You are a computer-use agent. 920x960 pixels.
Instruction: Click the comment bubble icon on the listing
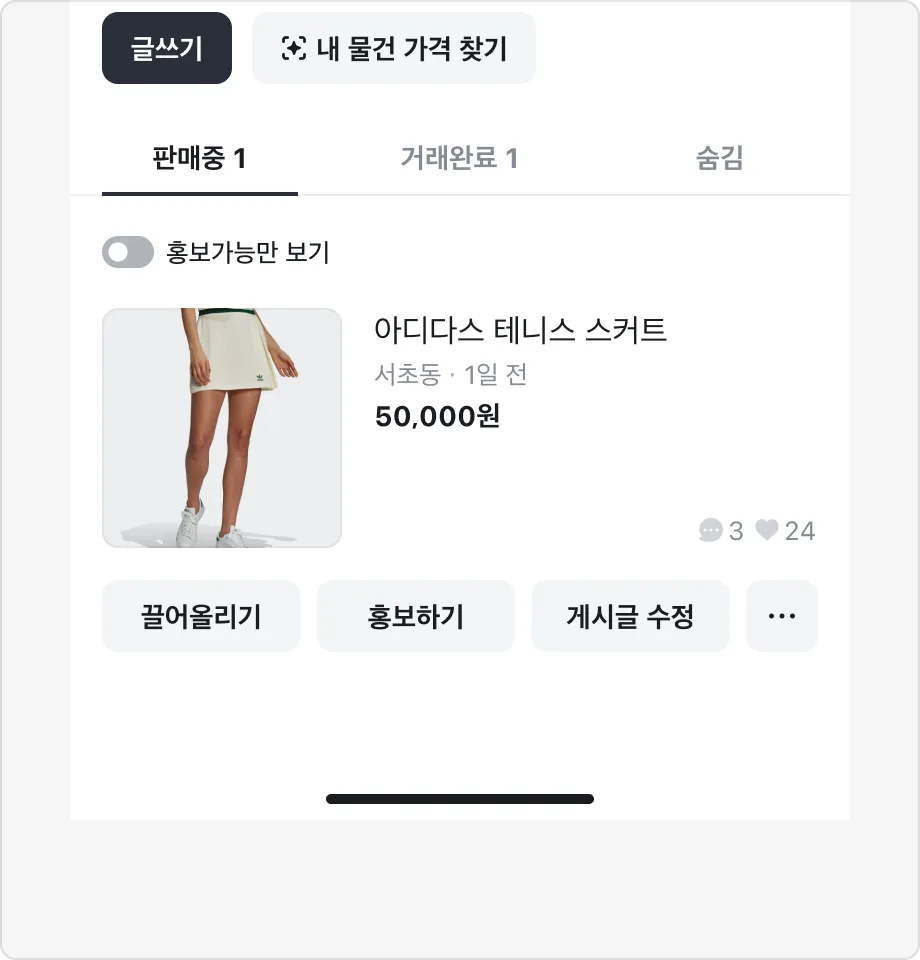tap(711, 531)
